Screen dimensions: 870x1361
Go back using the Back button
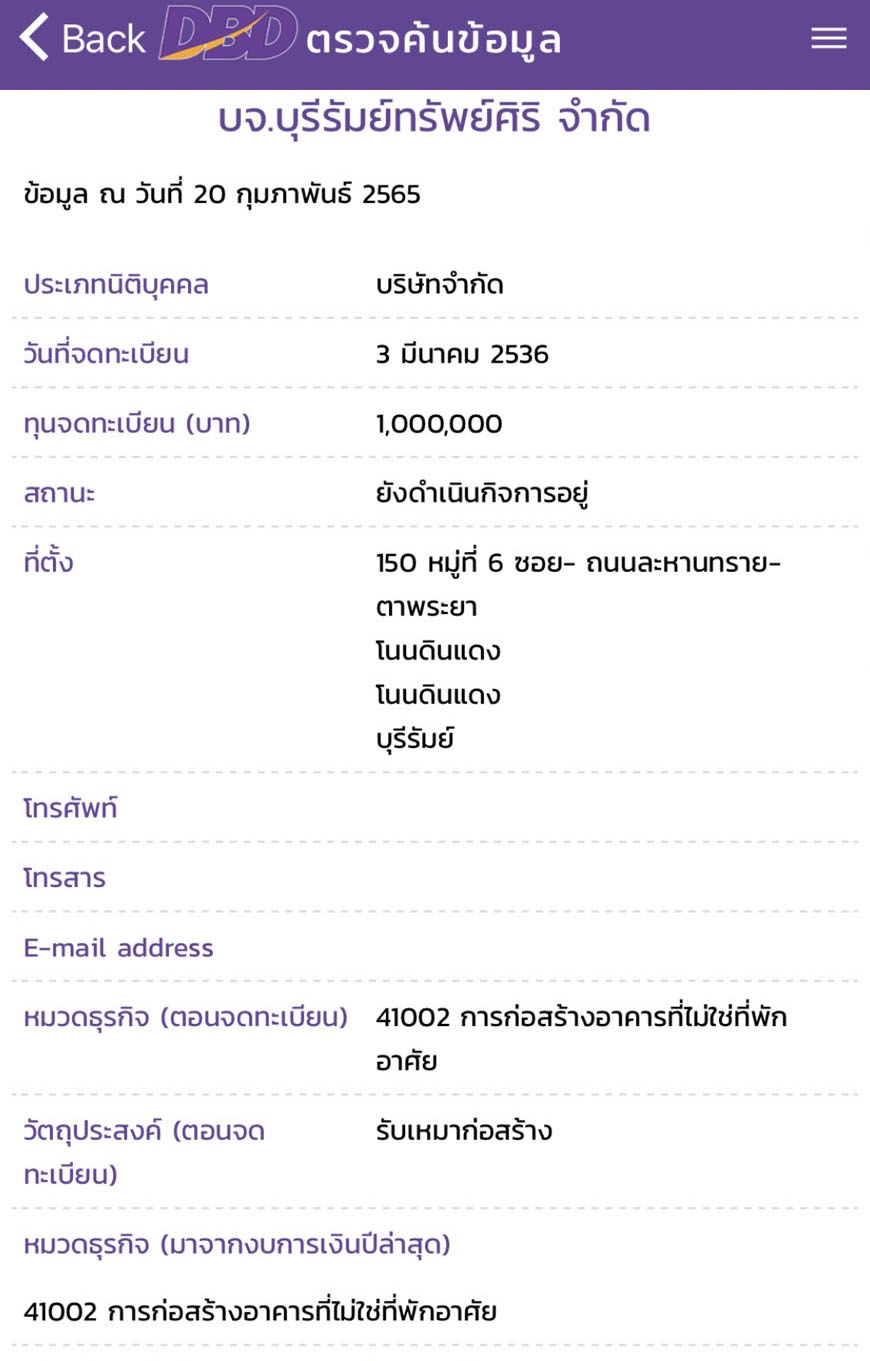[x=80, y=39]
